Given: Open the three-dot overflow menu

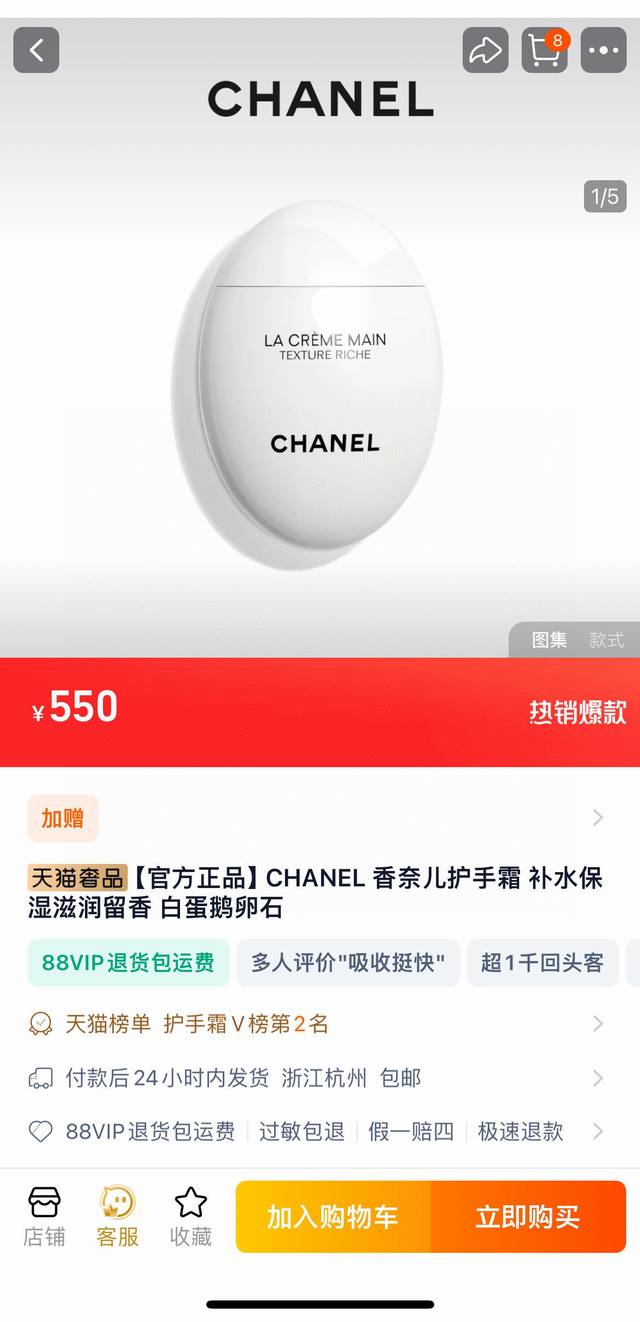Looking at the screenshot, I should coord(604,50).
